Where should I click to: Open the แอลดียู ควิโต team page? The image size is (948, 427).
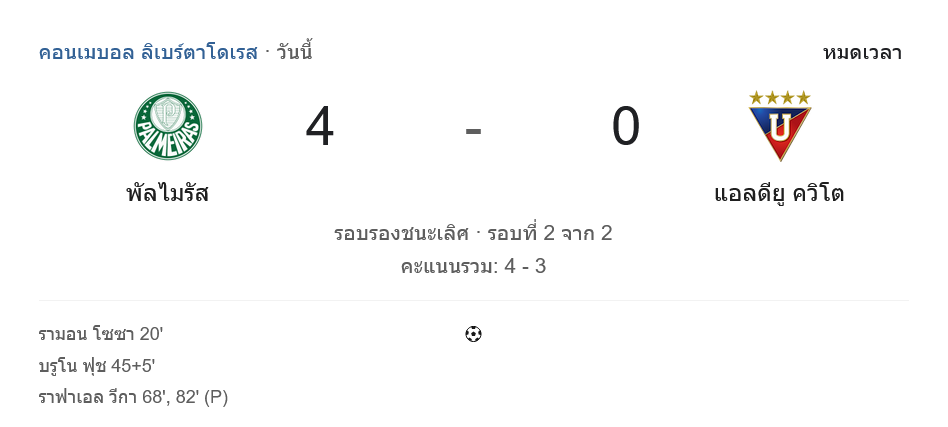click(779, 192)
